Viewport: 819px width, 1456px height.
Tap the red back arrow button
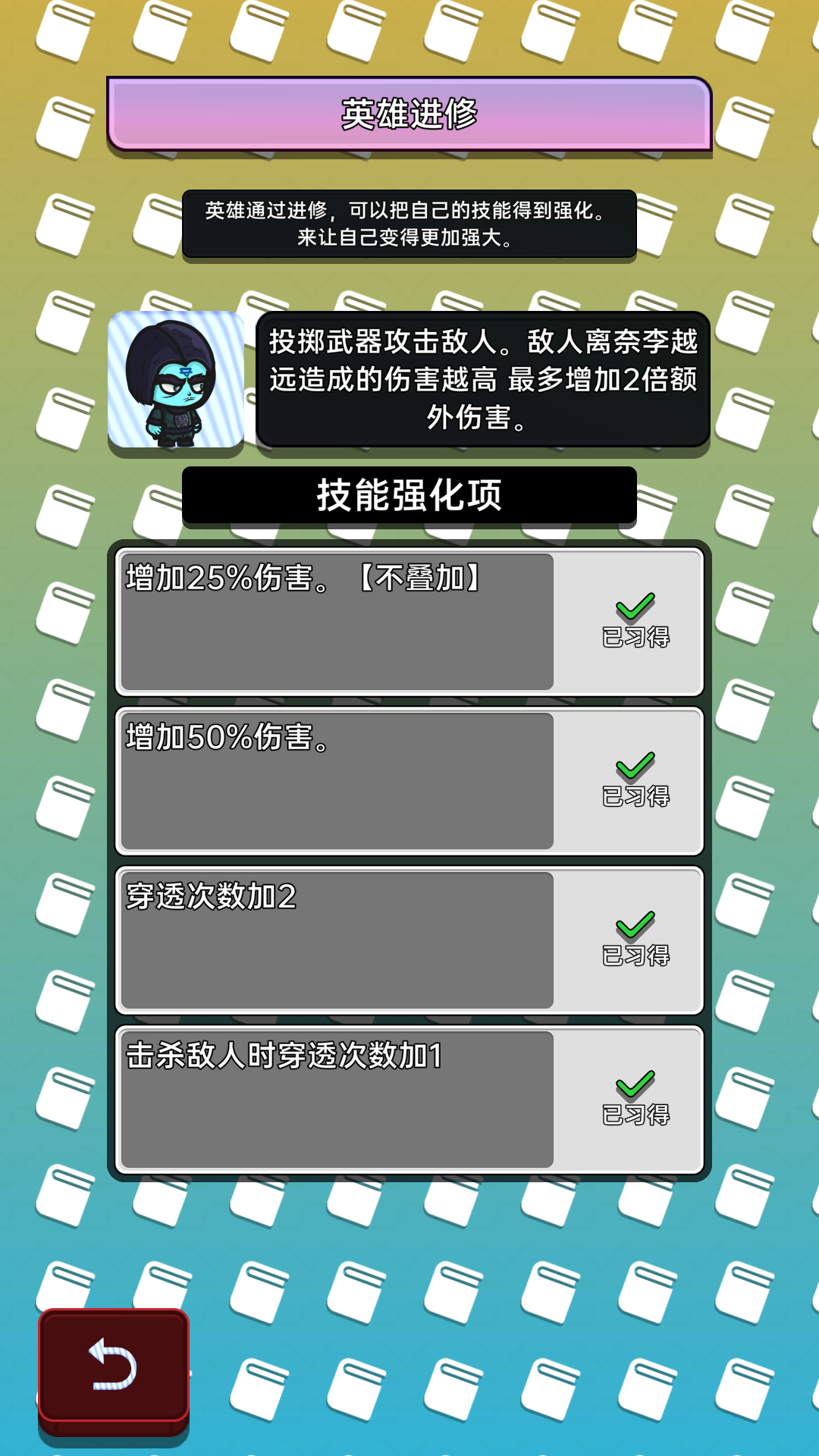114,1365
